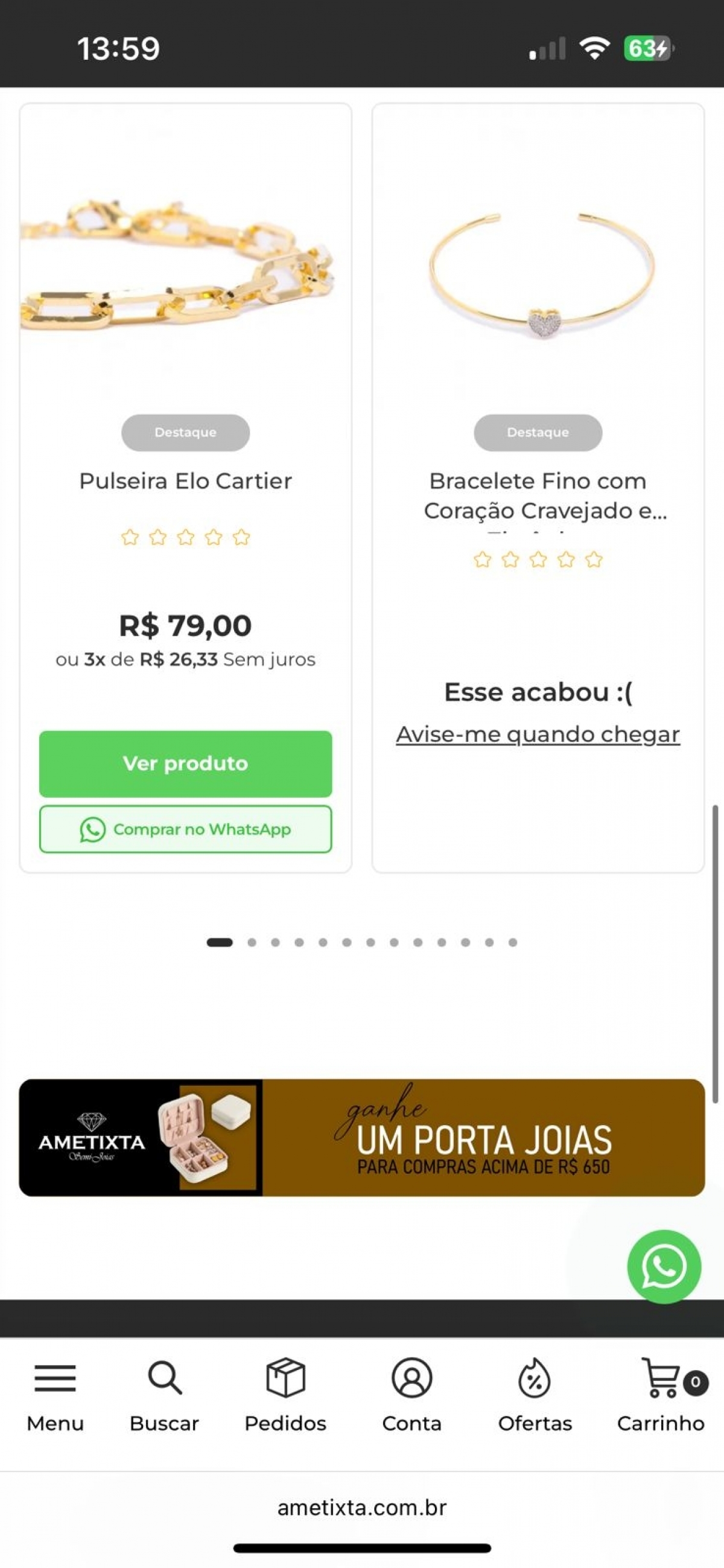Screen dimensions: 724x1568
Task: View my Pedidos orders
Action: [285, 1395]
